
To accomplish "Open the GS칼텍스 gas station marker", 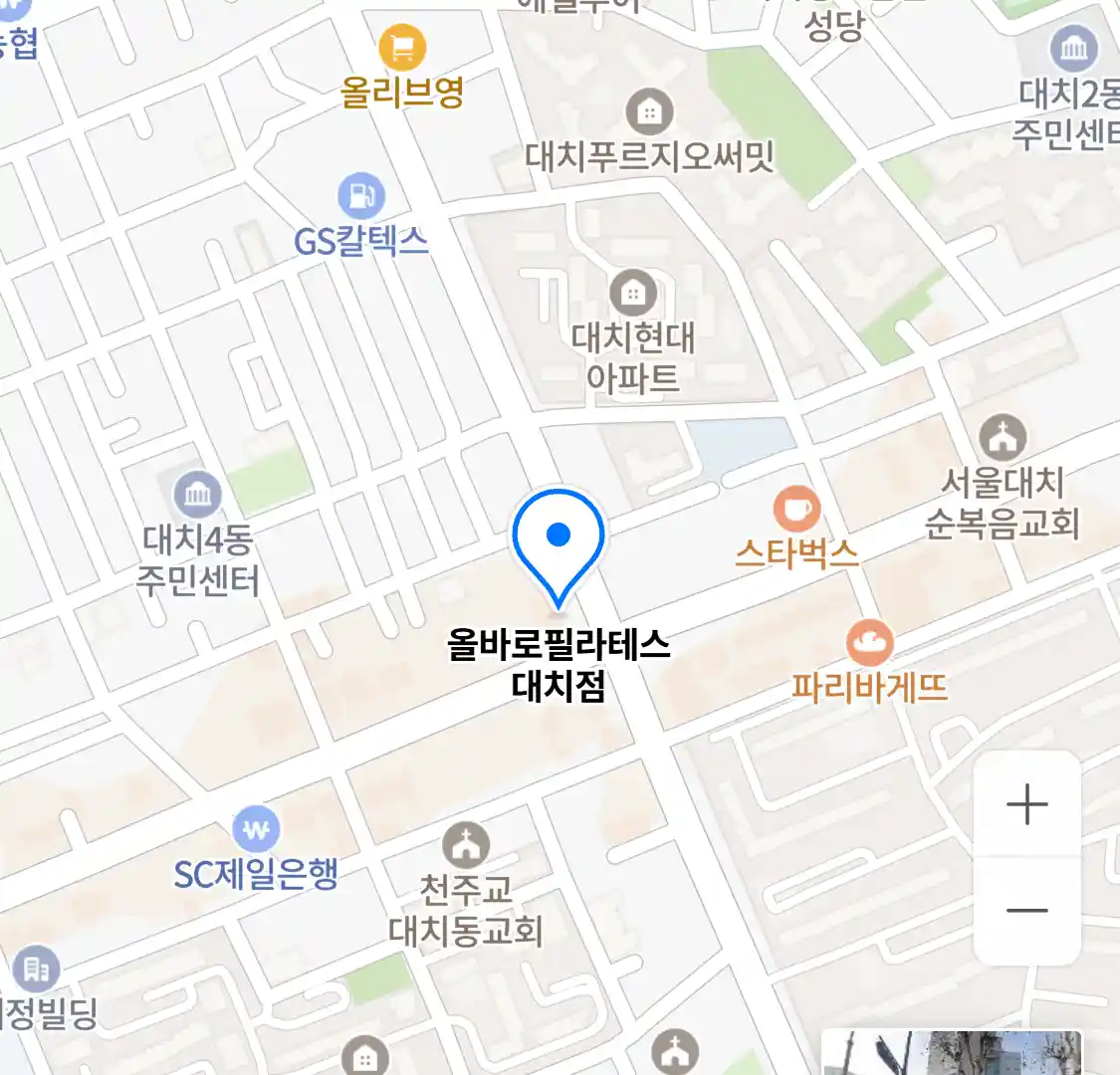I will click(360, 197).
